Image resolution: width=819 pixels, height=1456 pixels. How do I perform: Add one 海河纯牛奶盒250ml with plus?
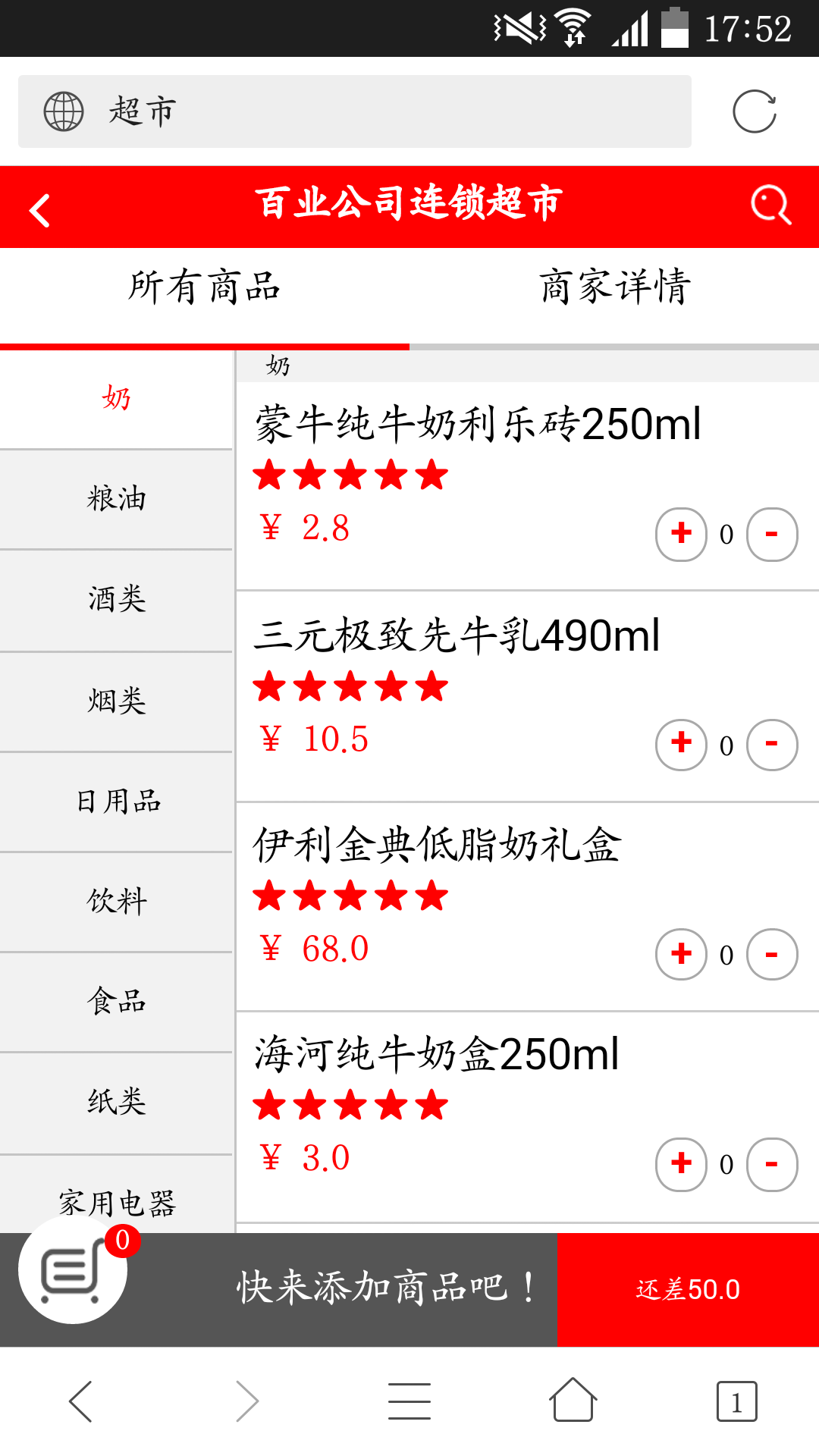[681, 1164]
